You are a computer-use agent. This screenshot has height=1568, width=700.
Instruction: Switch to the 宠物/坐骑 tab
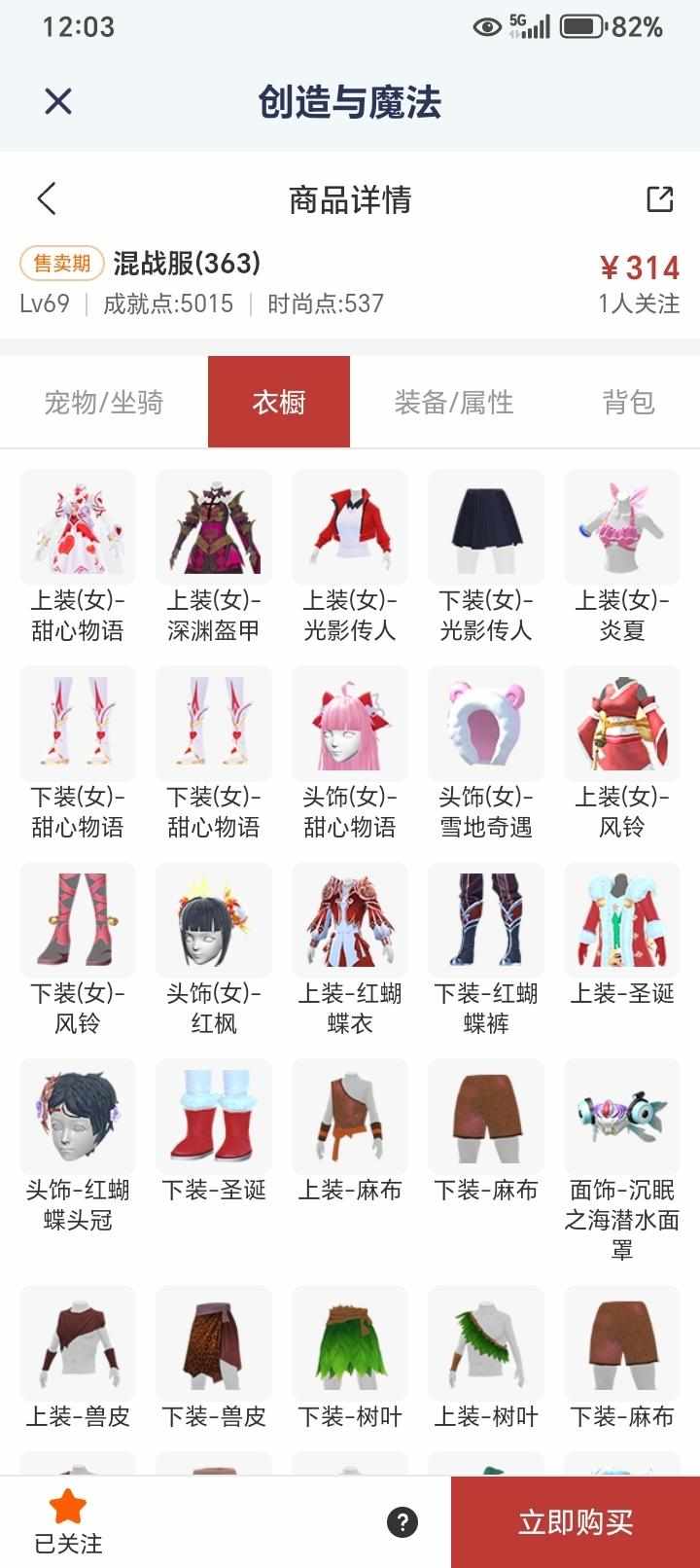[x=104, y=402]
